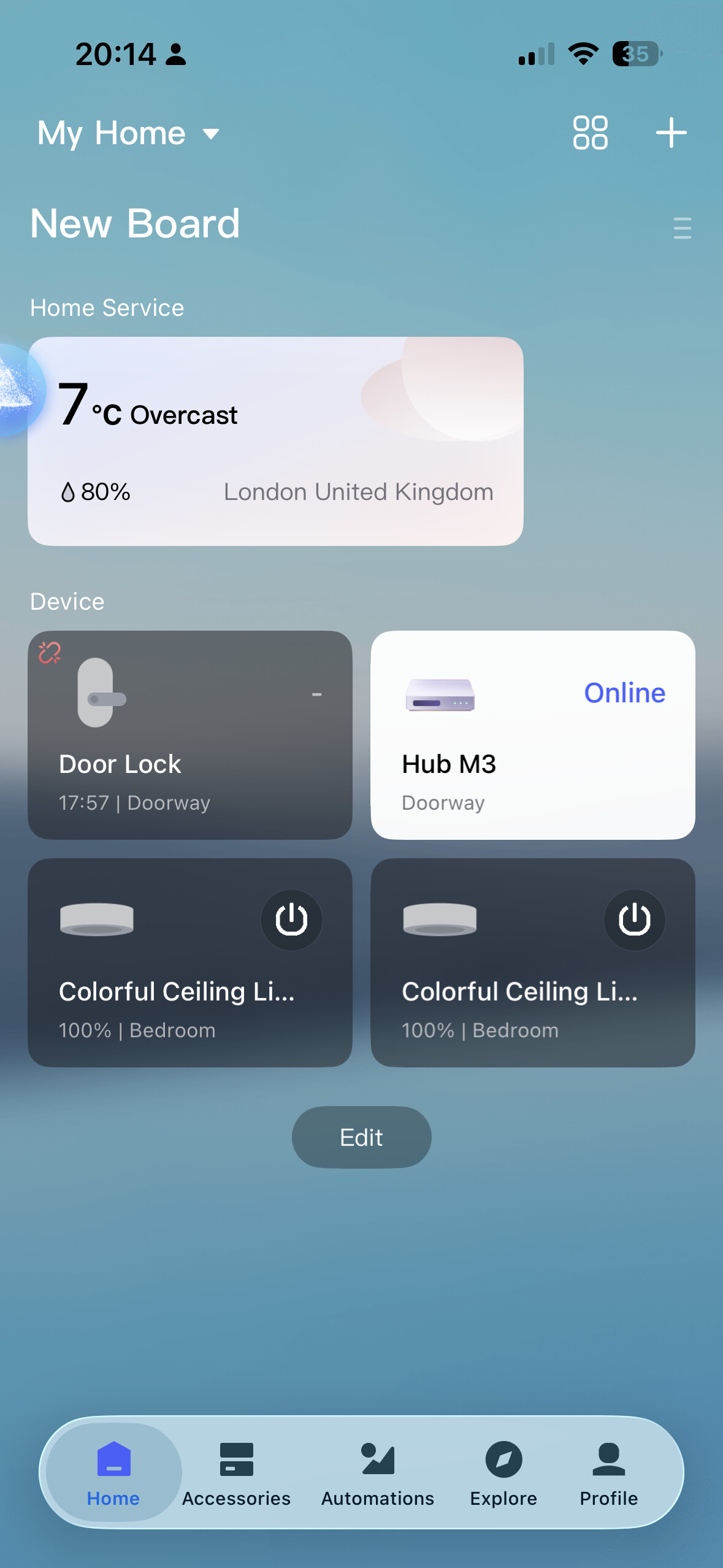Screen dimensions: 723x1568
Task: Open the Hub M3 device card
Action: coord(532,735)
